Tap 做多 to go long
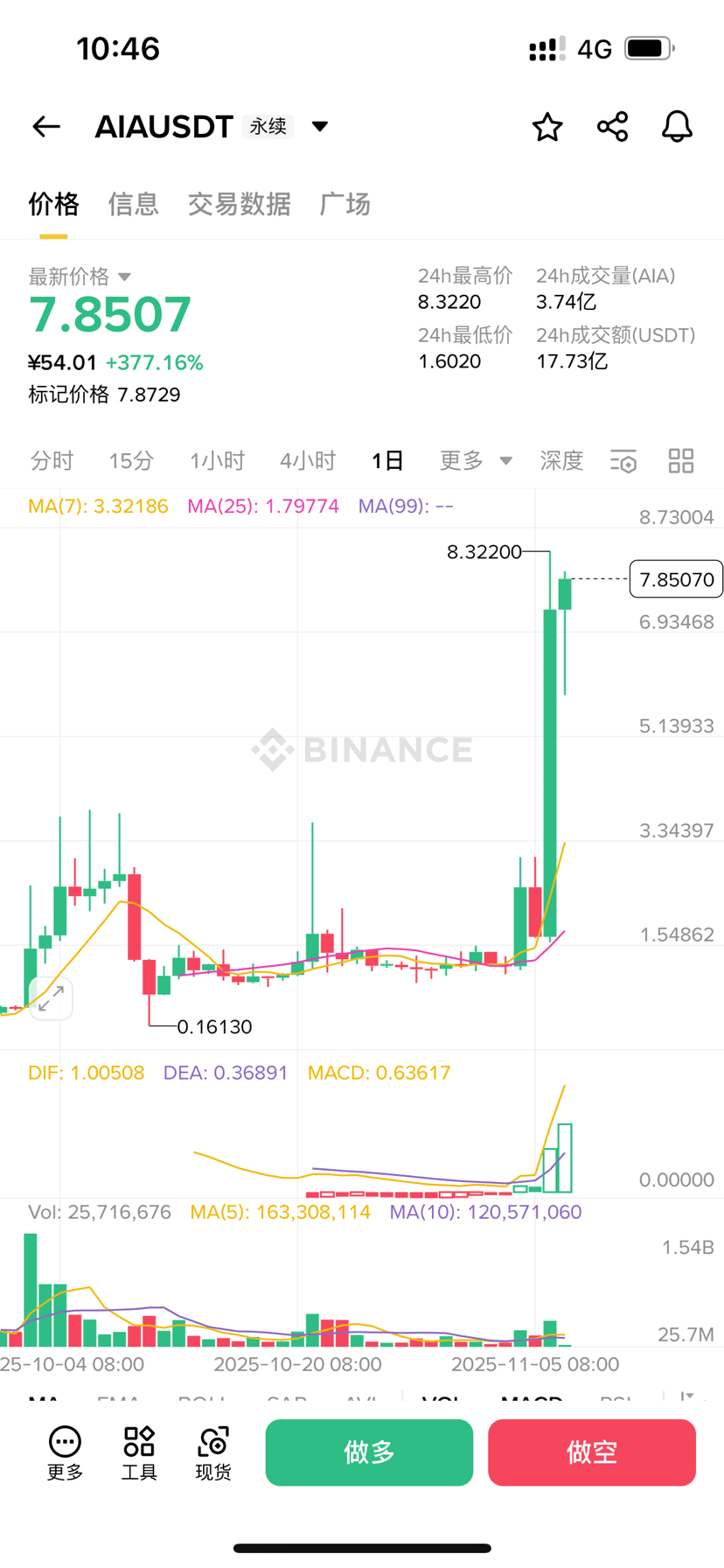 [369, 1452]
